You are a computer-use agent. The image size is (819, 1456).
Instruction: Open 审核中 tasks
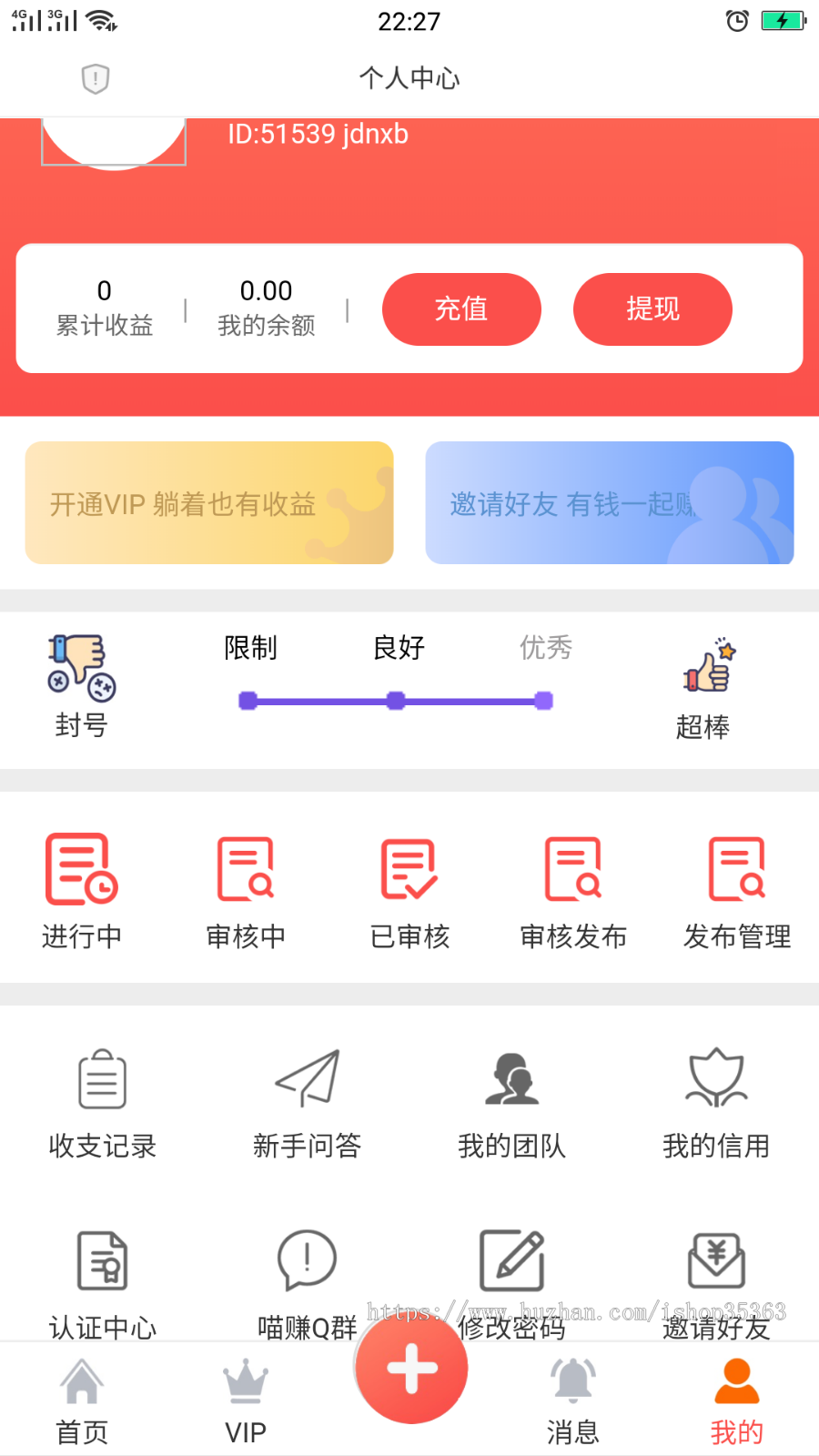tap(246, 890)
